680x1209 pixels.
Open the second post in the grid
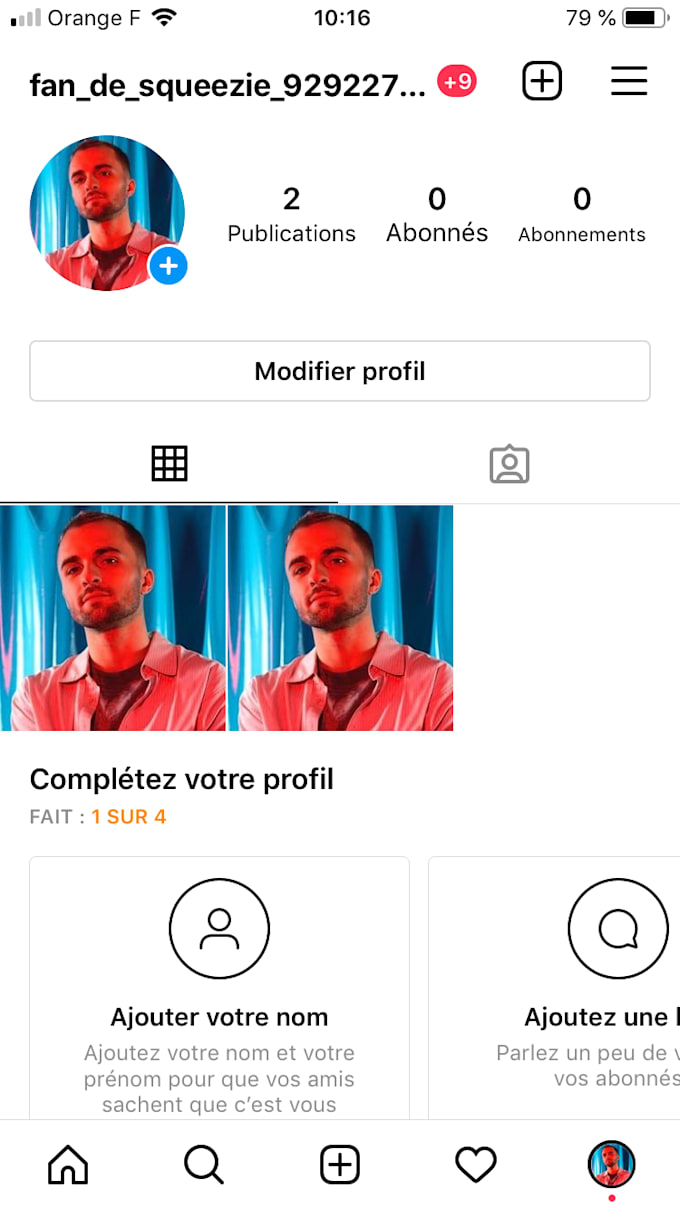coord(341,618)
